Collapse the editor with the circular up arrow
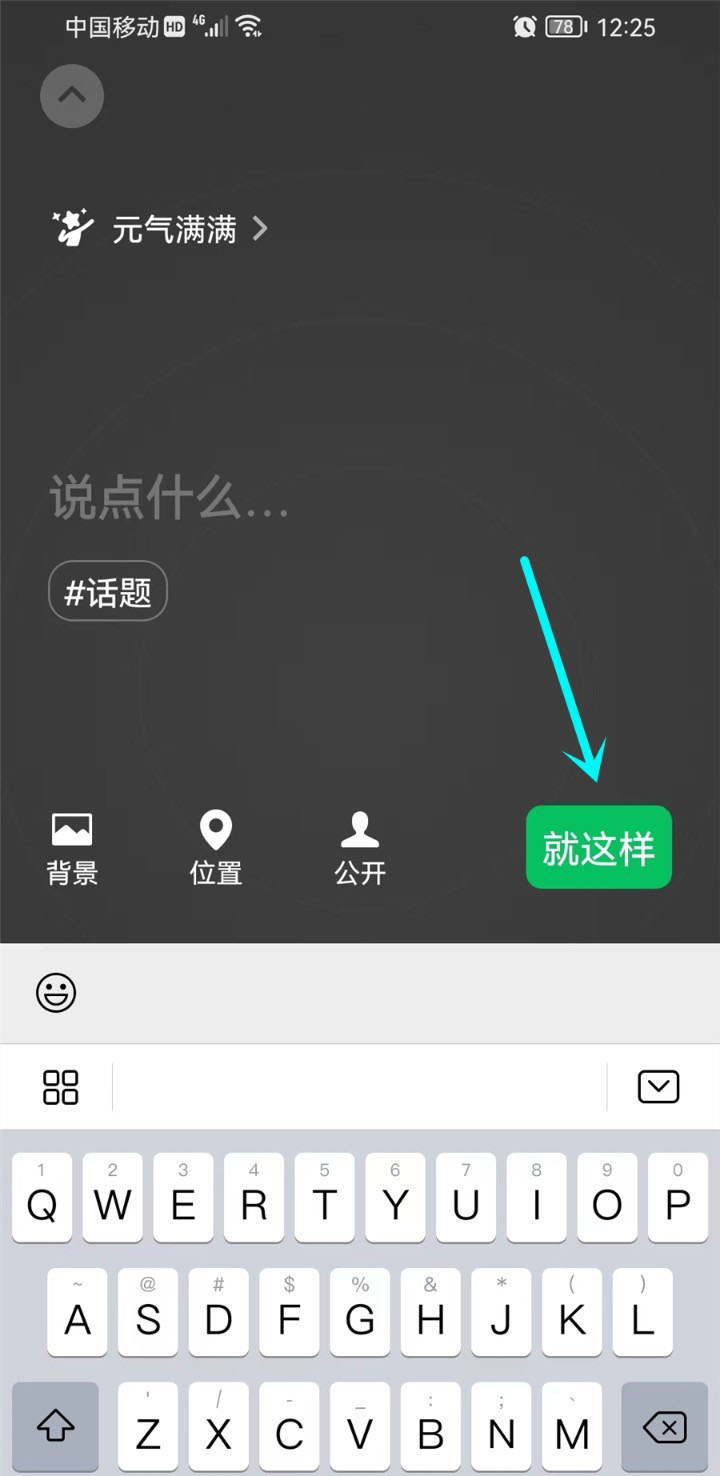Screen dimensions: 720x1476 pos(71,96)
